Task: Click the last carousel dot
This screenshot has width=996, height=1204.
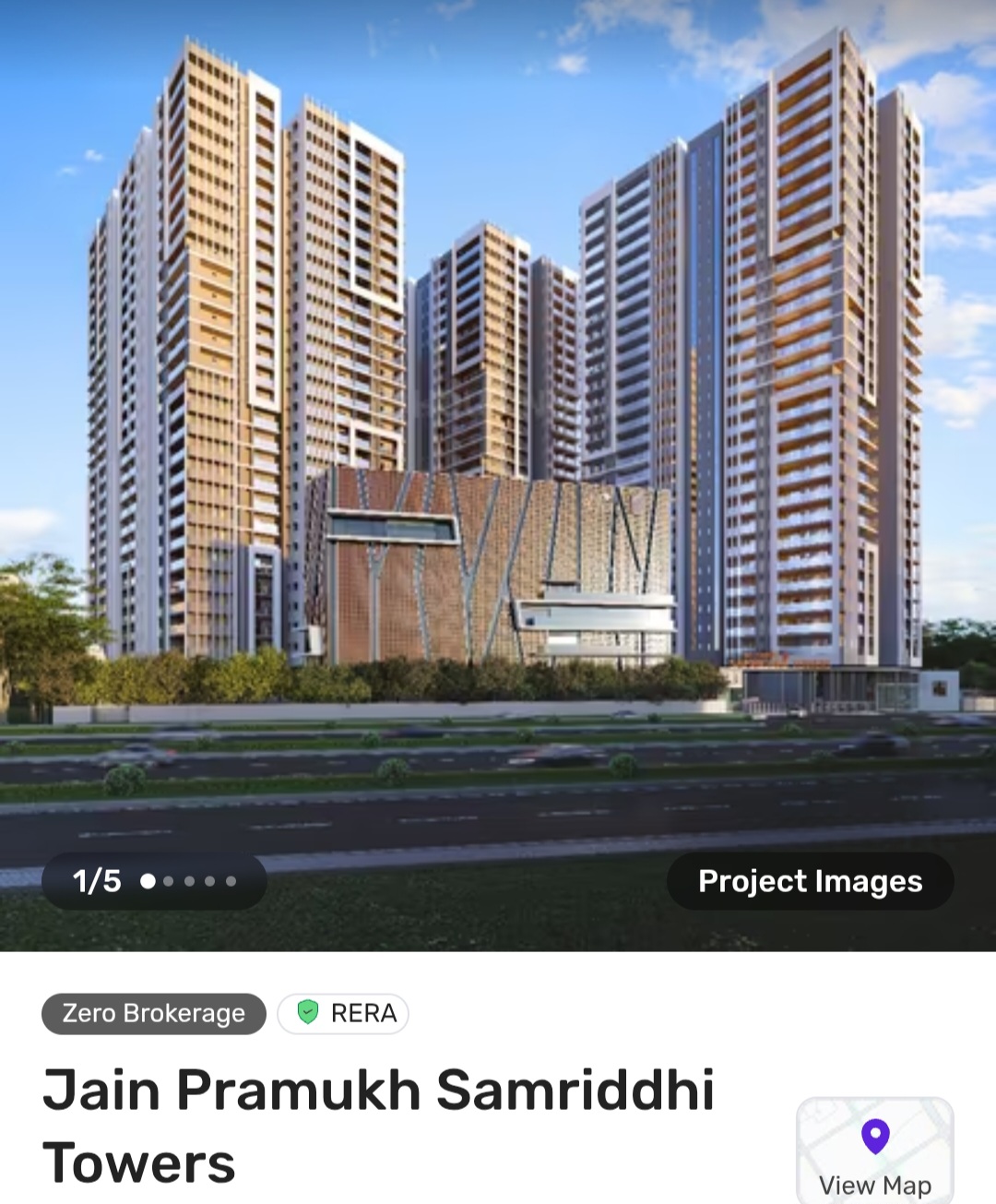Action: pyautogui.click(x=230, y=882)
